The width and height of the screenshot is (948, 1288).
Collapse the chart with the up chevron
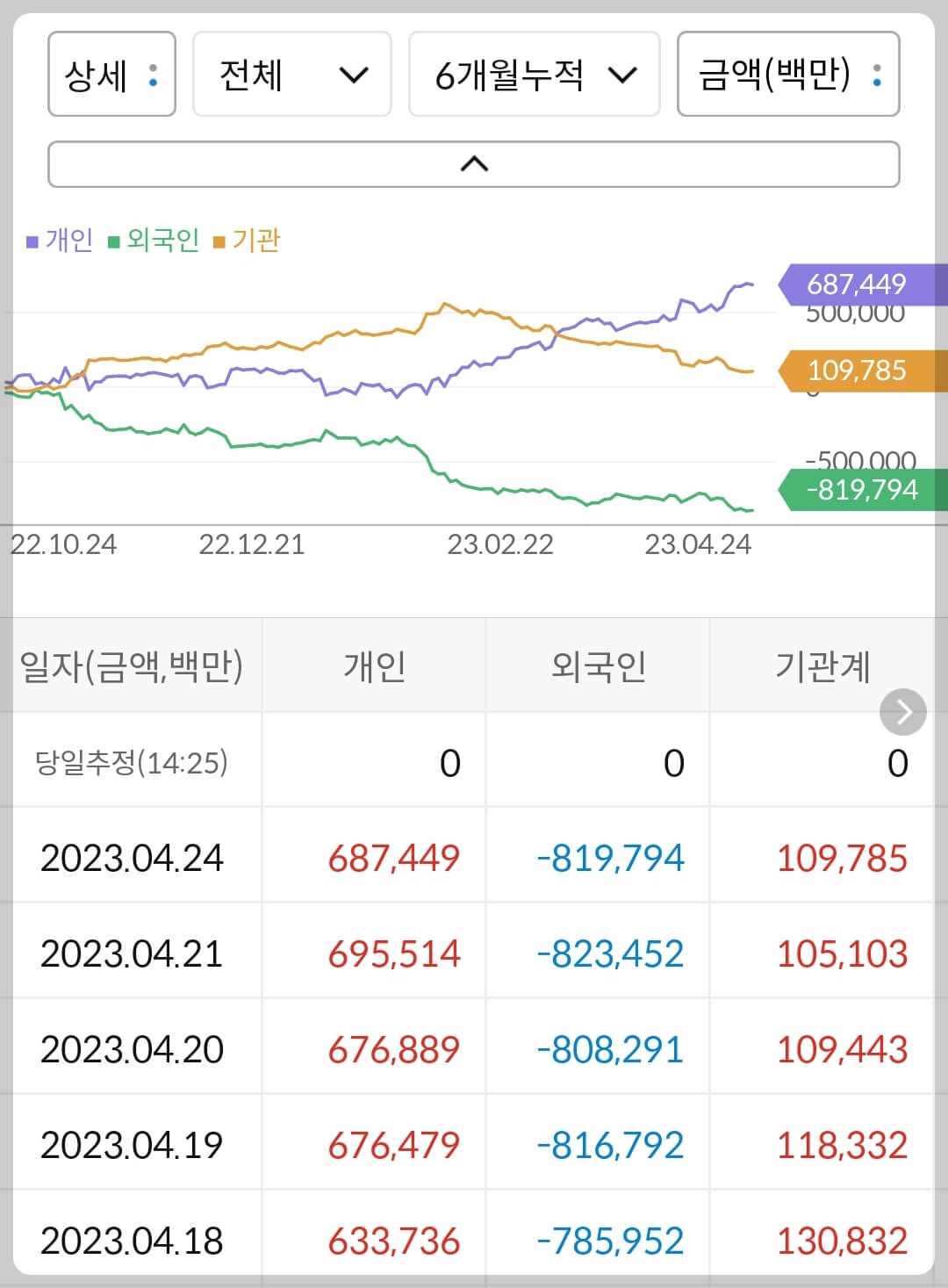[474, 164]
